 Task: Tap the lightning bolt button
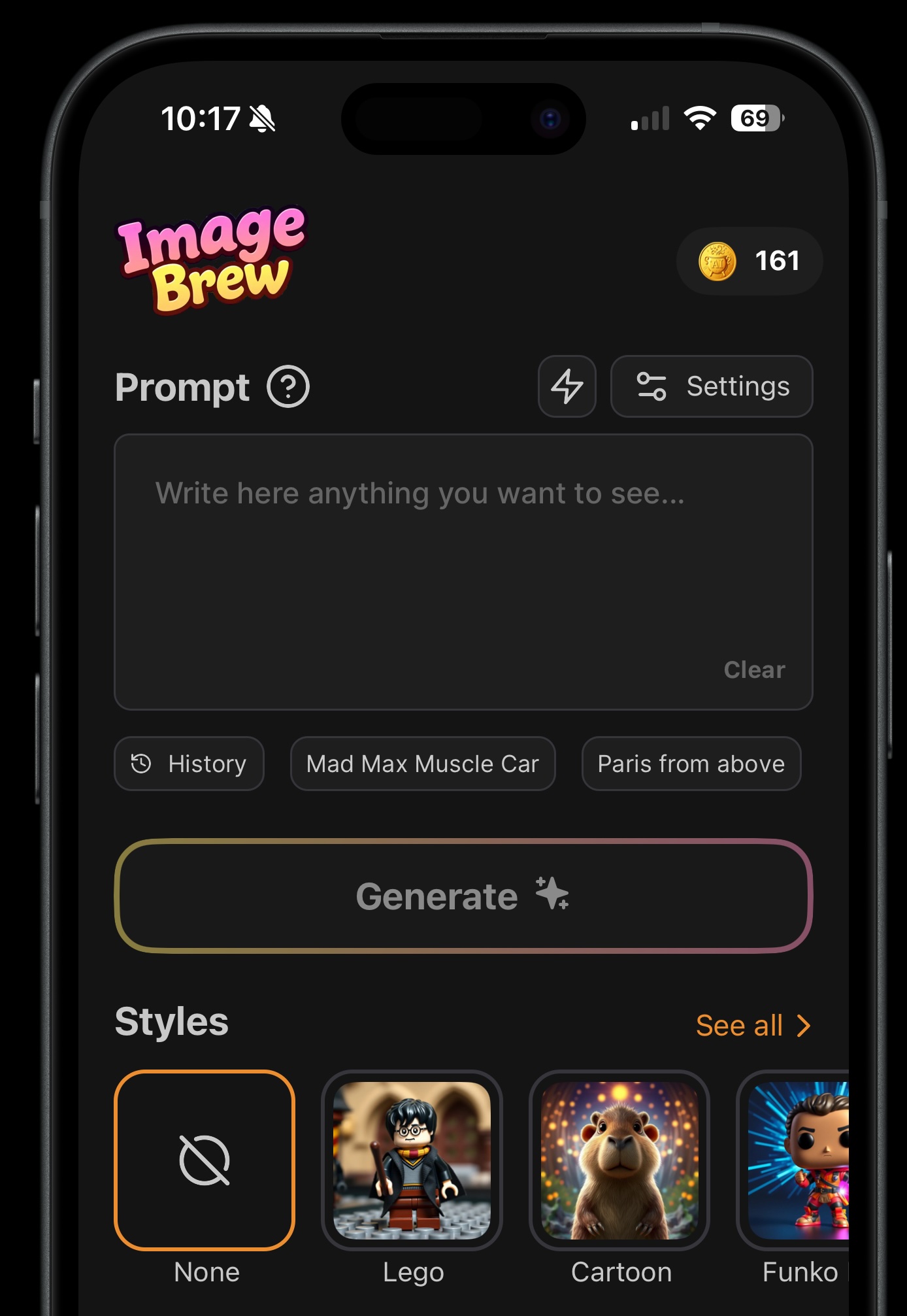pos(567,386)
